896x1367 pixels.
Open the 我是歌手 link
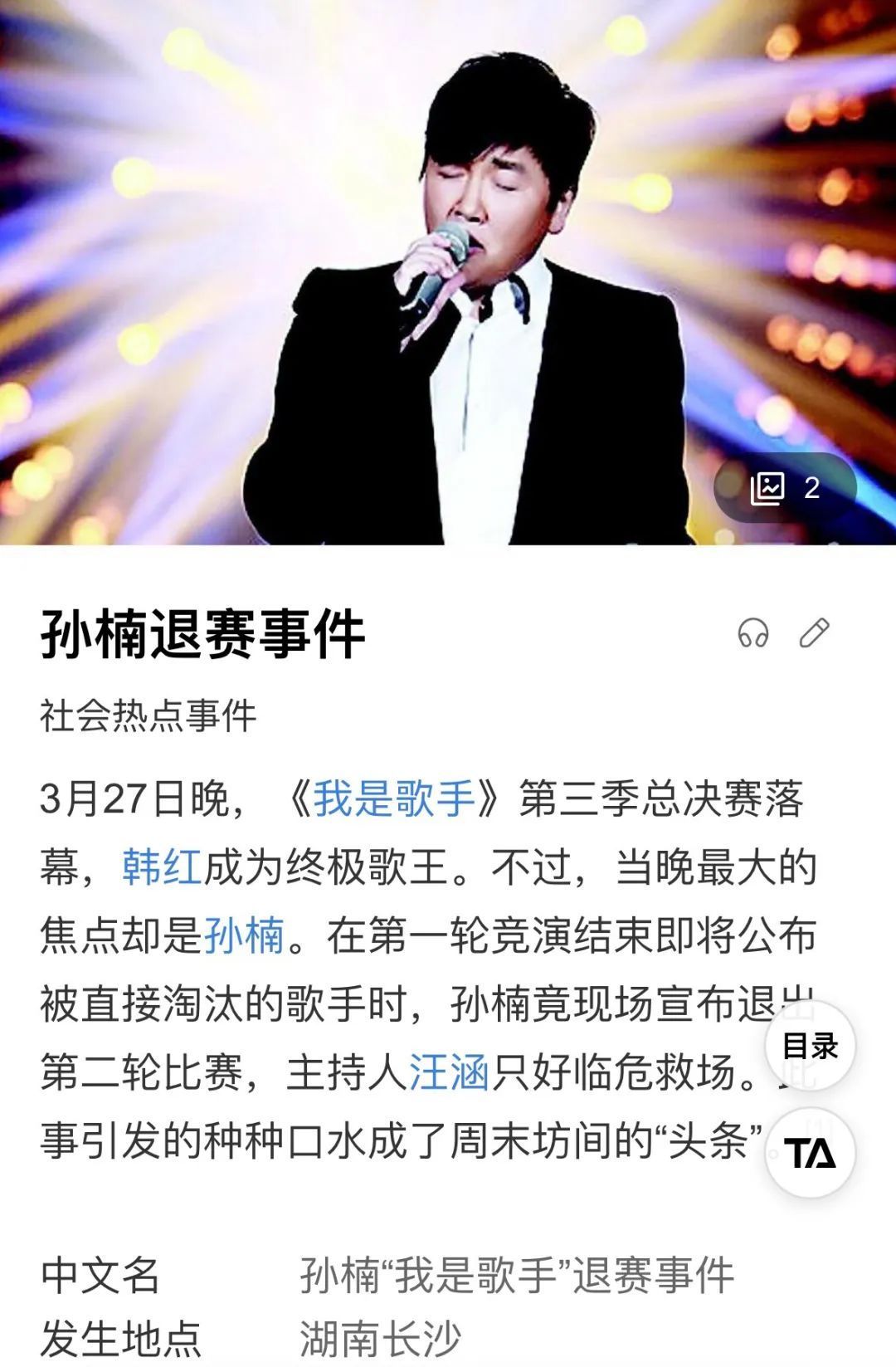393,799
